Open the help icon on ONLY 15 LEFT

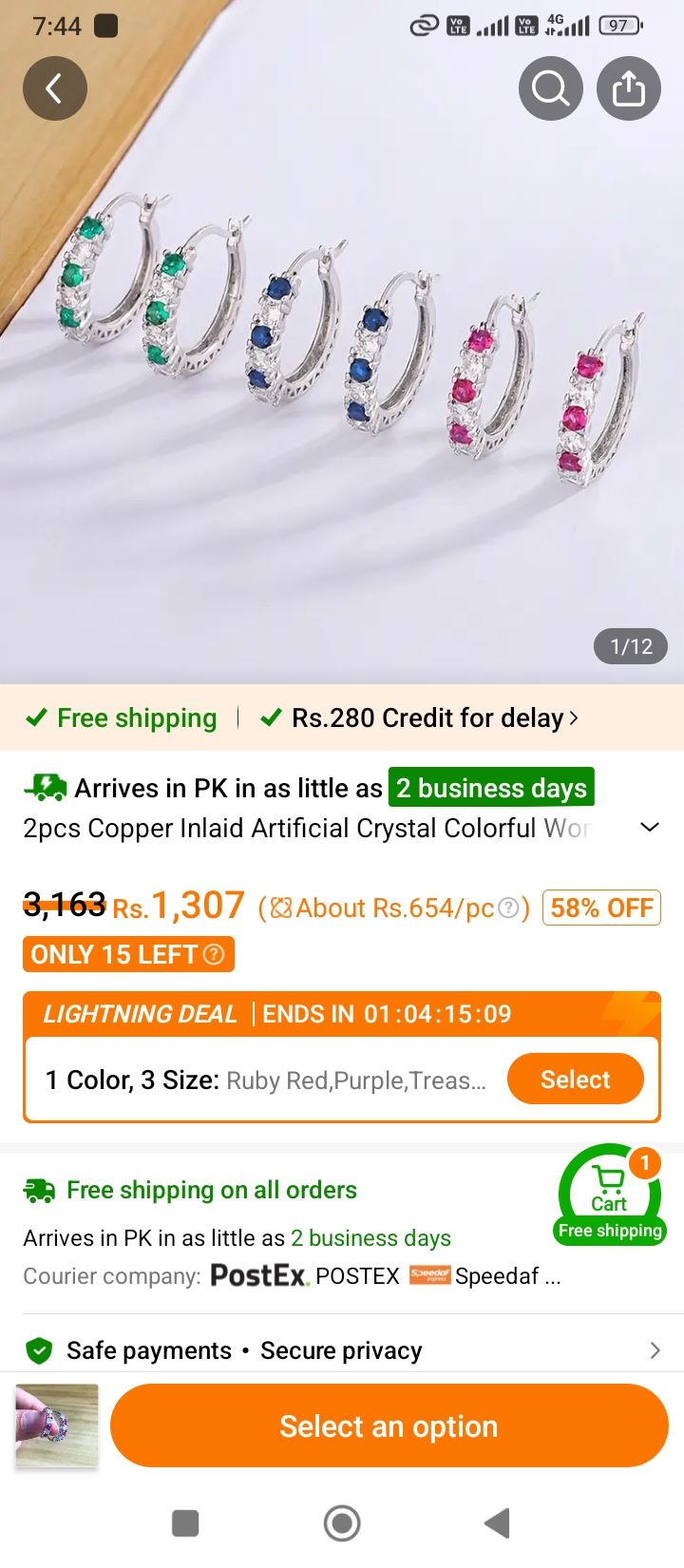[x=215, y=954]
